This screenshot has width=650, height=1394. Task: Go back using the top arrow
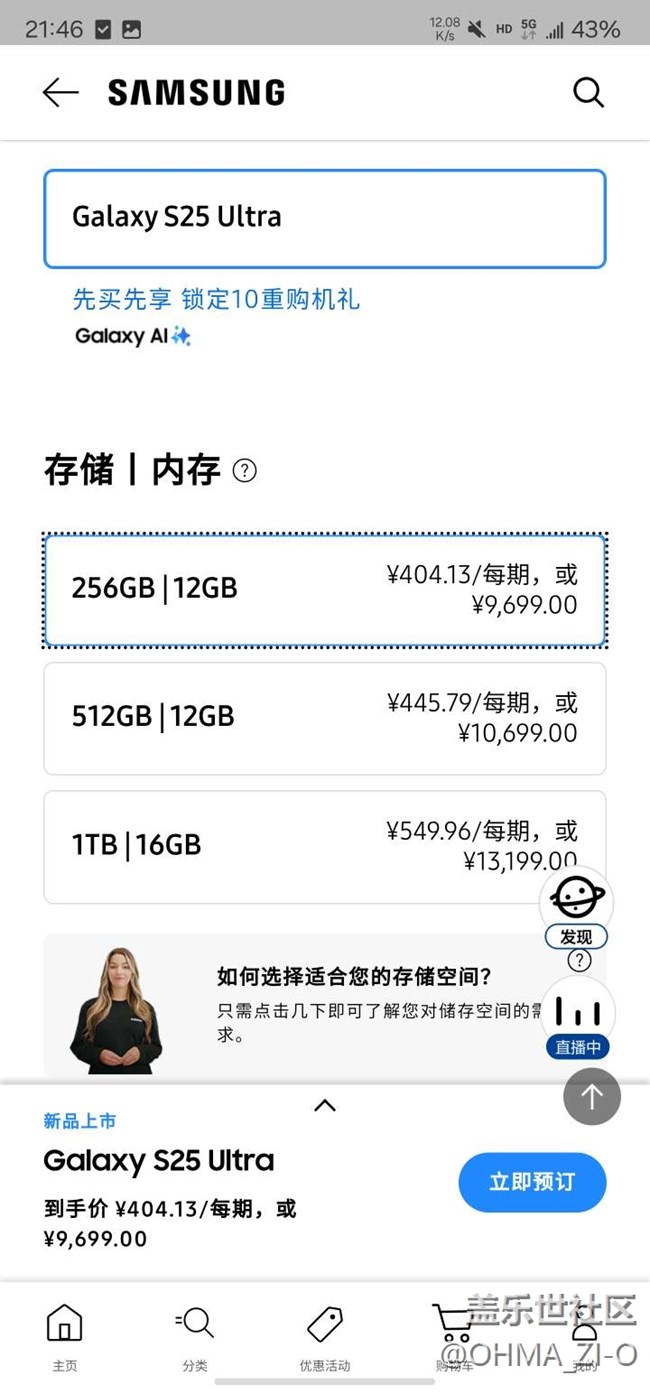60,93
